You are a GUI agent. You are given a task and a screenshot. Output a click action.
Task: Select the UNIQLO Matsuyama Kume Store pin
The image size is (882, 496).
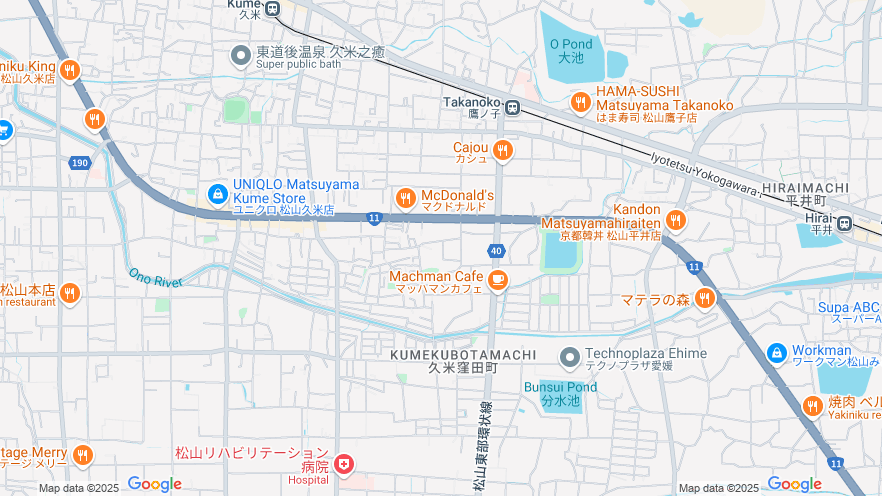tap(216, 193)
